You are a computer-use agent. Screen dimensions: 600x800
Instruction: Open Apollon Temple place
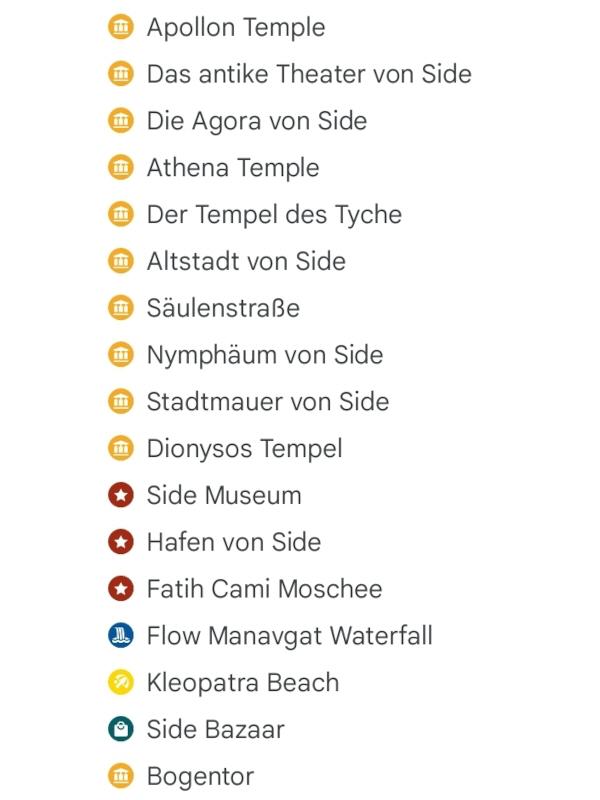click(235, 27)
